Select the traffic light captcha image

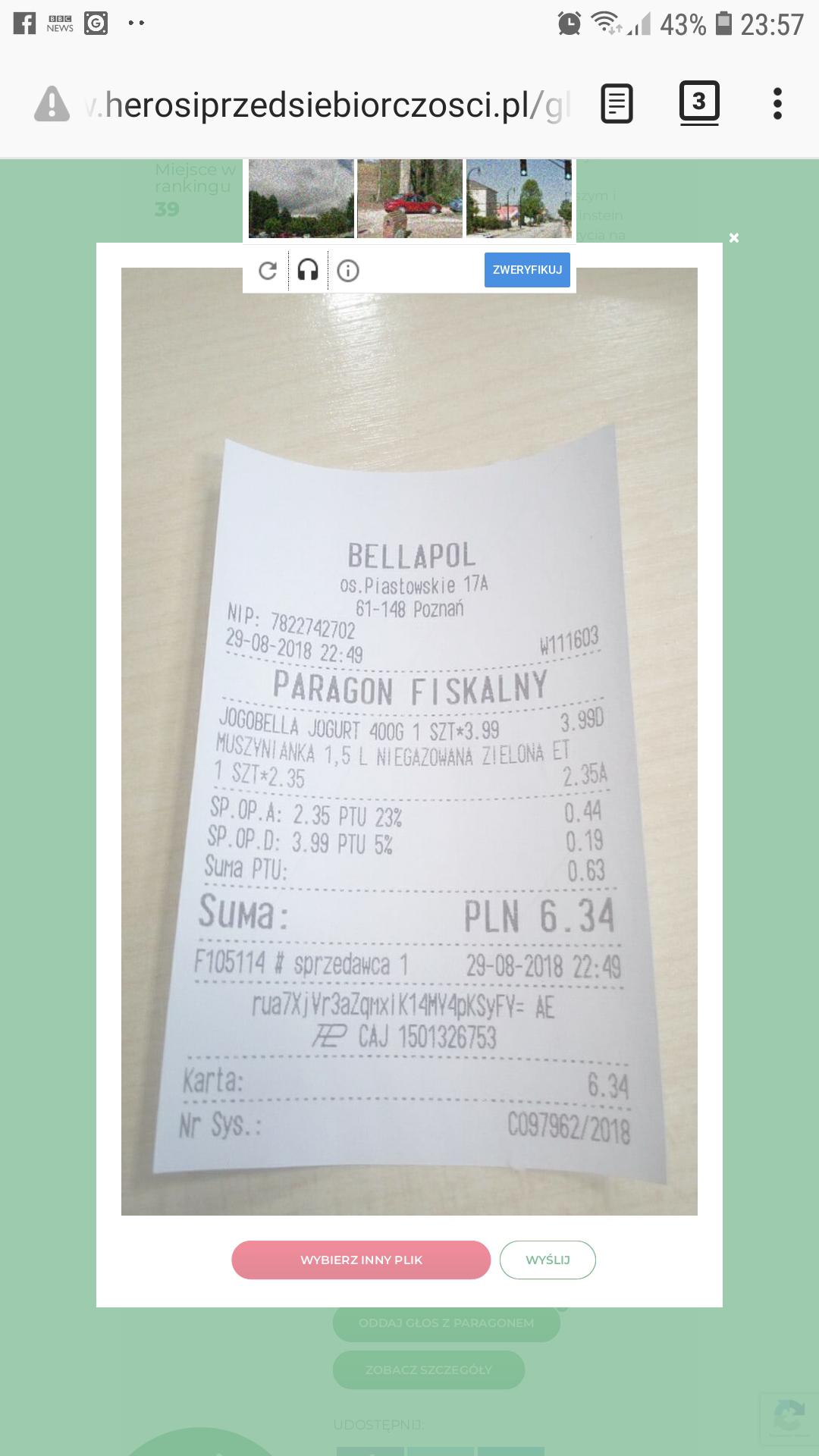pos(519,198)
